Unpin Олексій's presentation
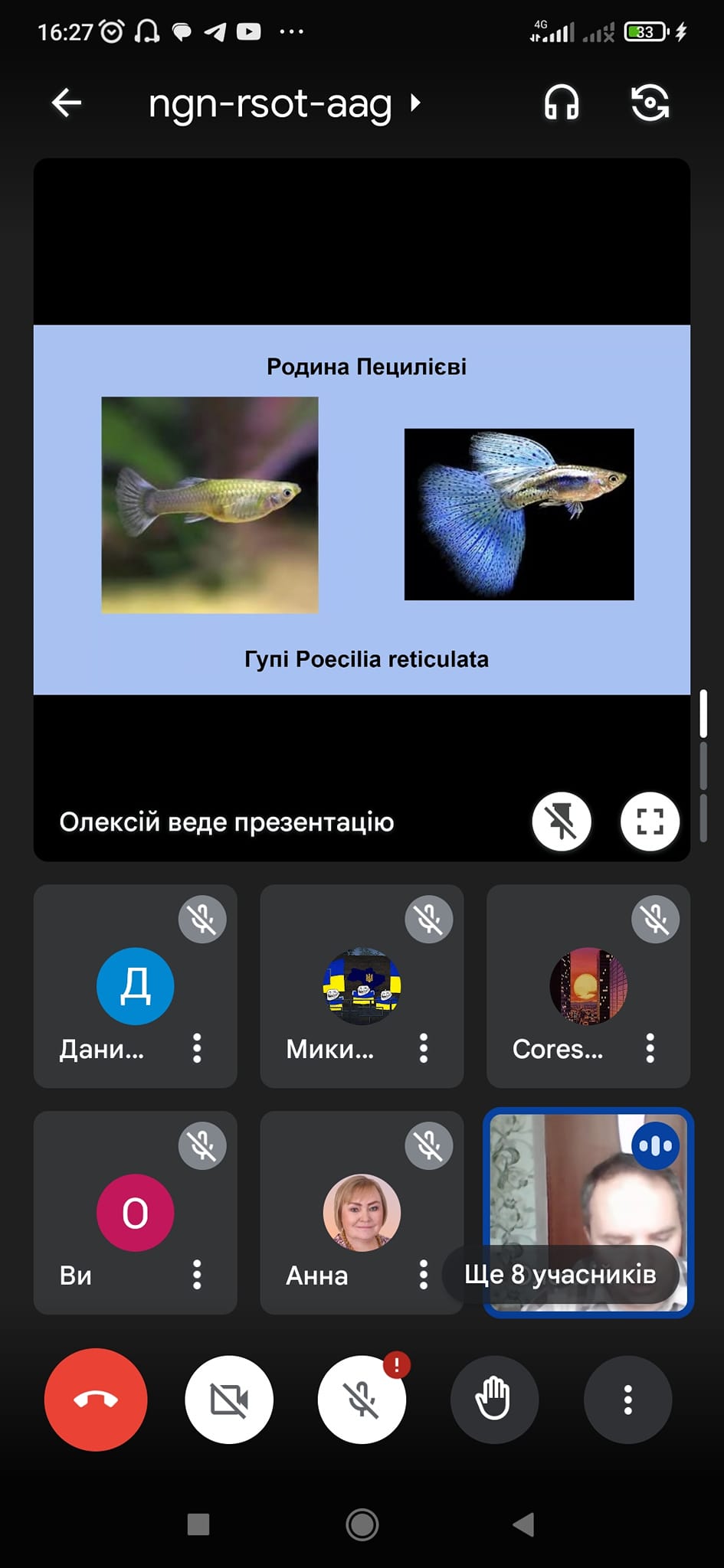 (562, 822)
